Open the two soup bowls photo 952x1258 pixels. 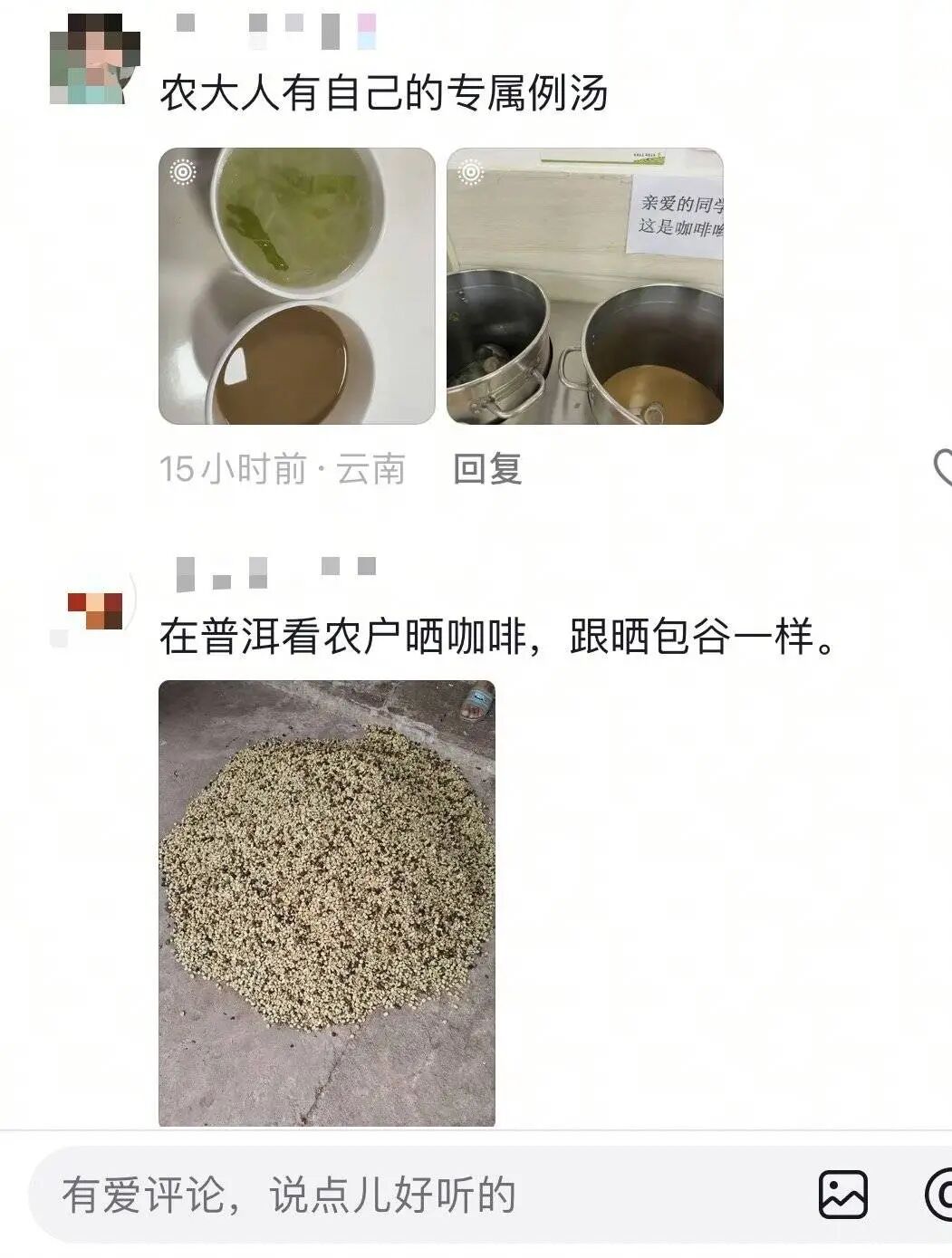pos(297,286)
